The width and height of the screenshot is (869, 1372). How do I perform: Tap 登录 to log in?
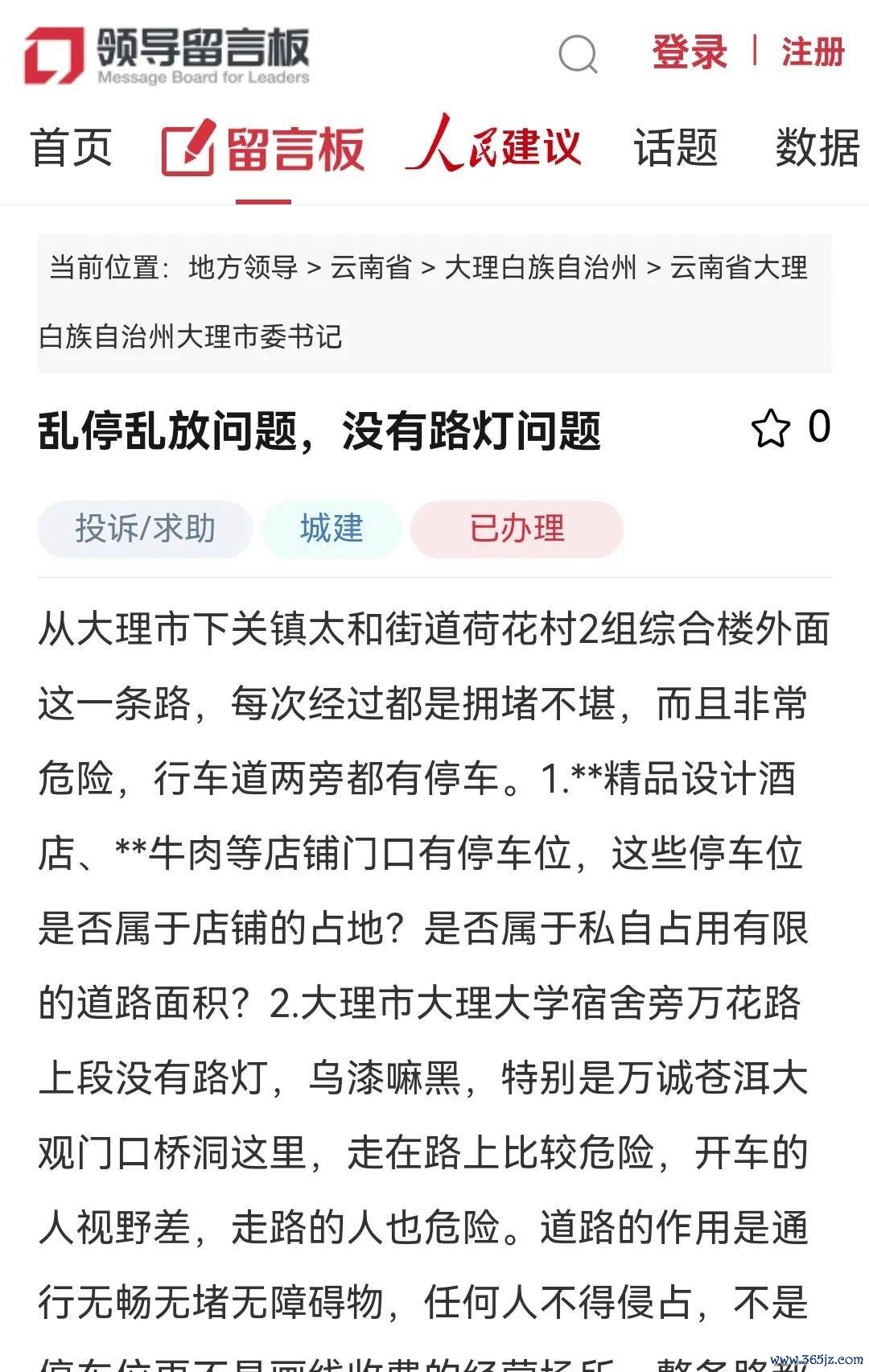(x=690, y=52)
